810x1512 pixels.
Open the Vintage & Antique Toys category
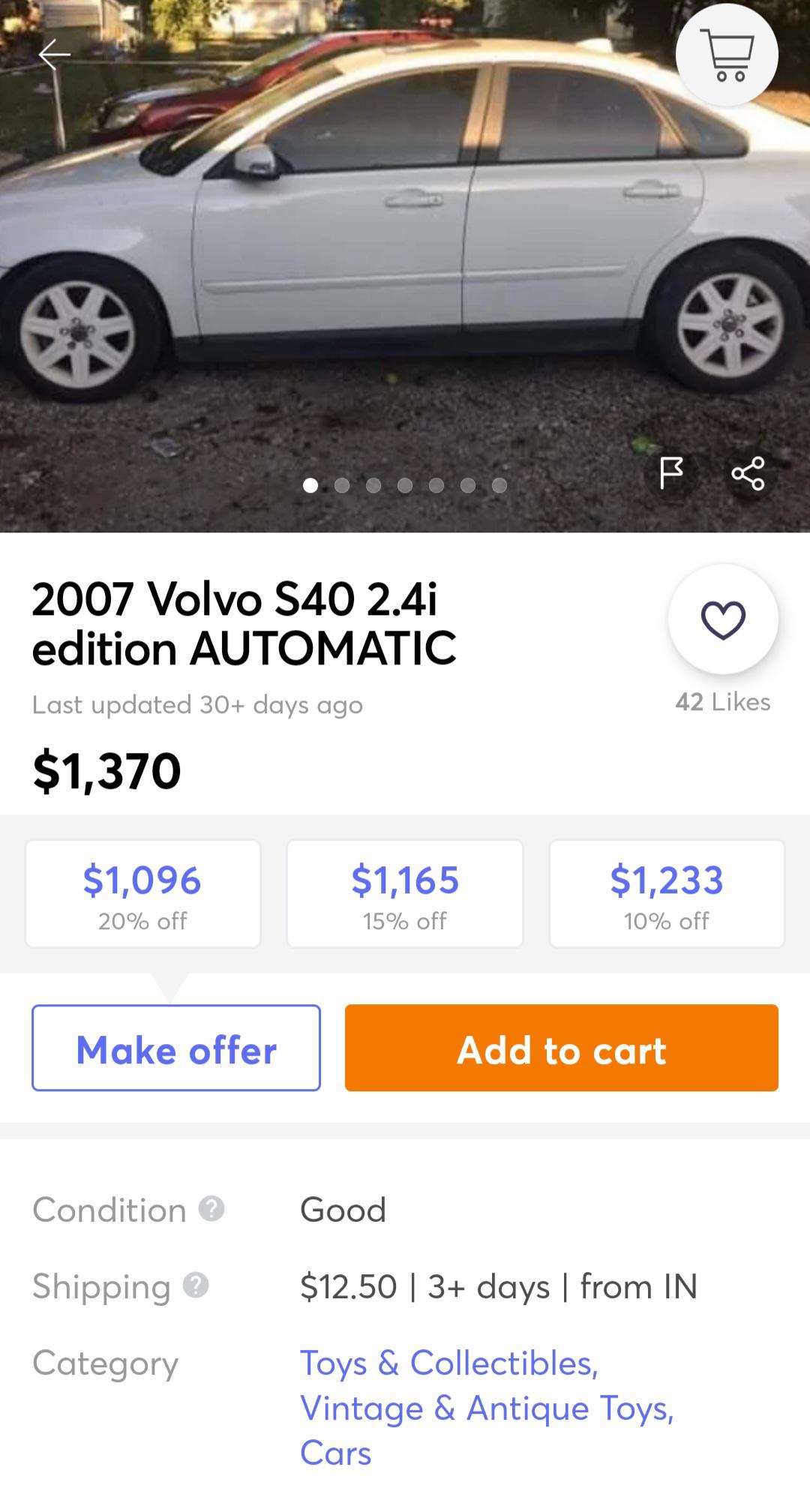pos(488,1408)
